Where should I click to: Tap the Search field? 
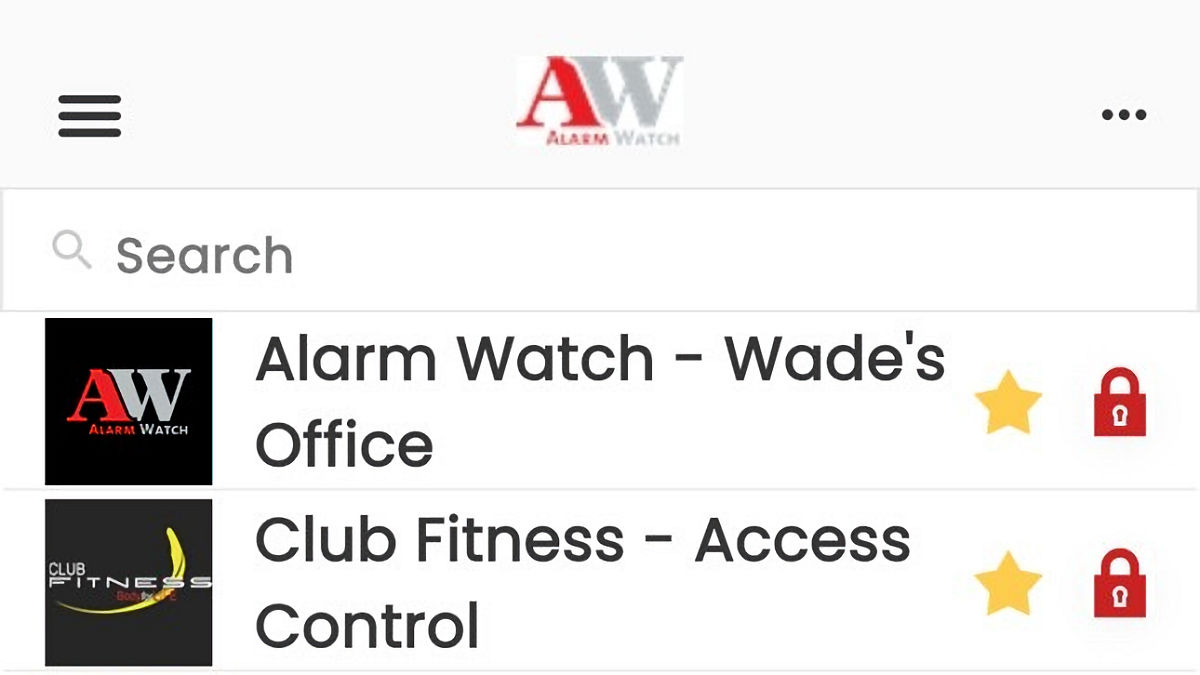tap(600, 254)
